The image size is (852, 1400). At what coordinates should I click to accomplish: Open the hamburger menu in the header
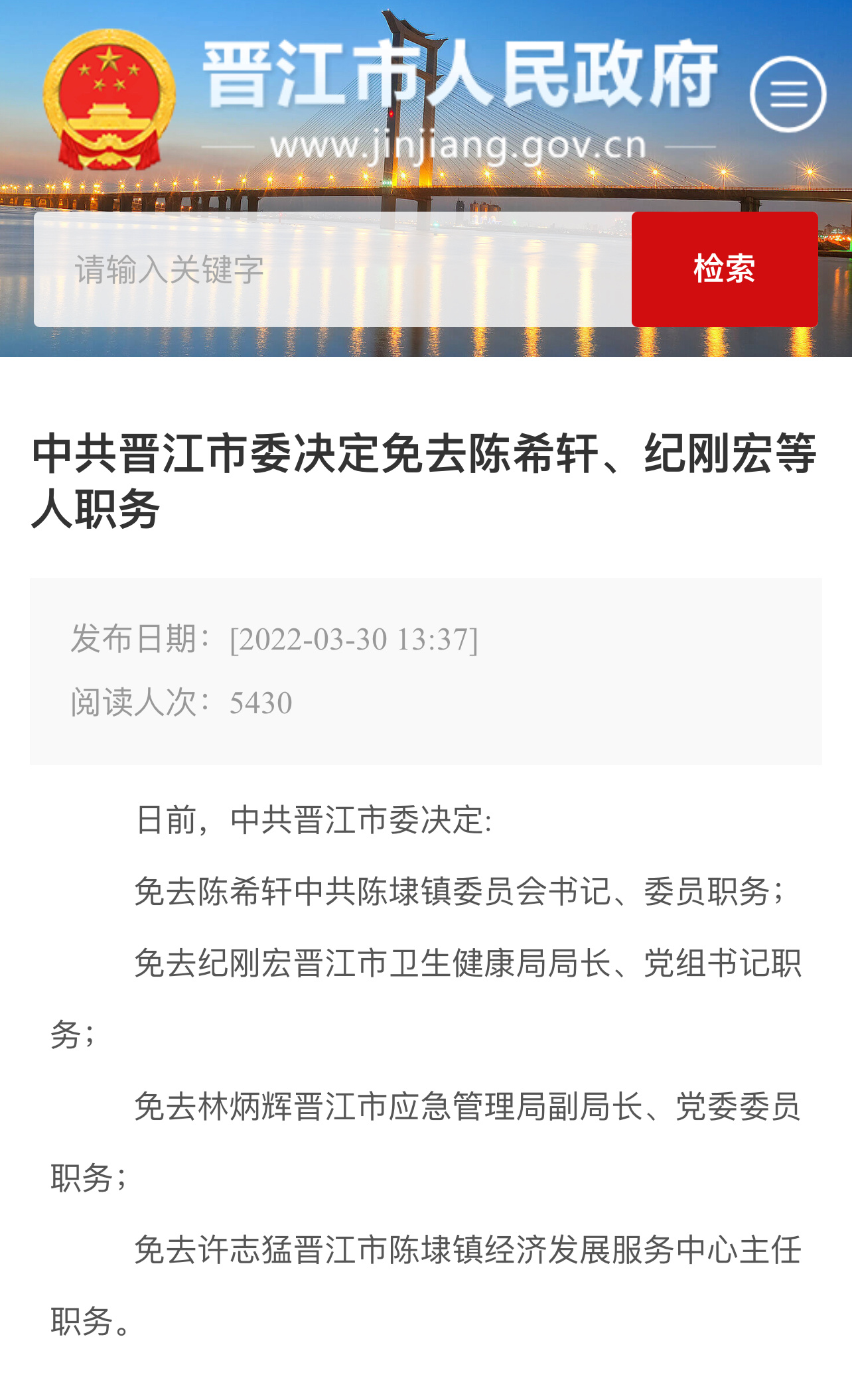[788, 94]
